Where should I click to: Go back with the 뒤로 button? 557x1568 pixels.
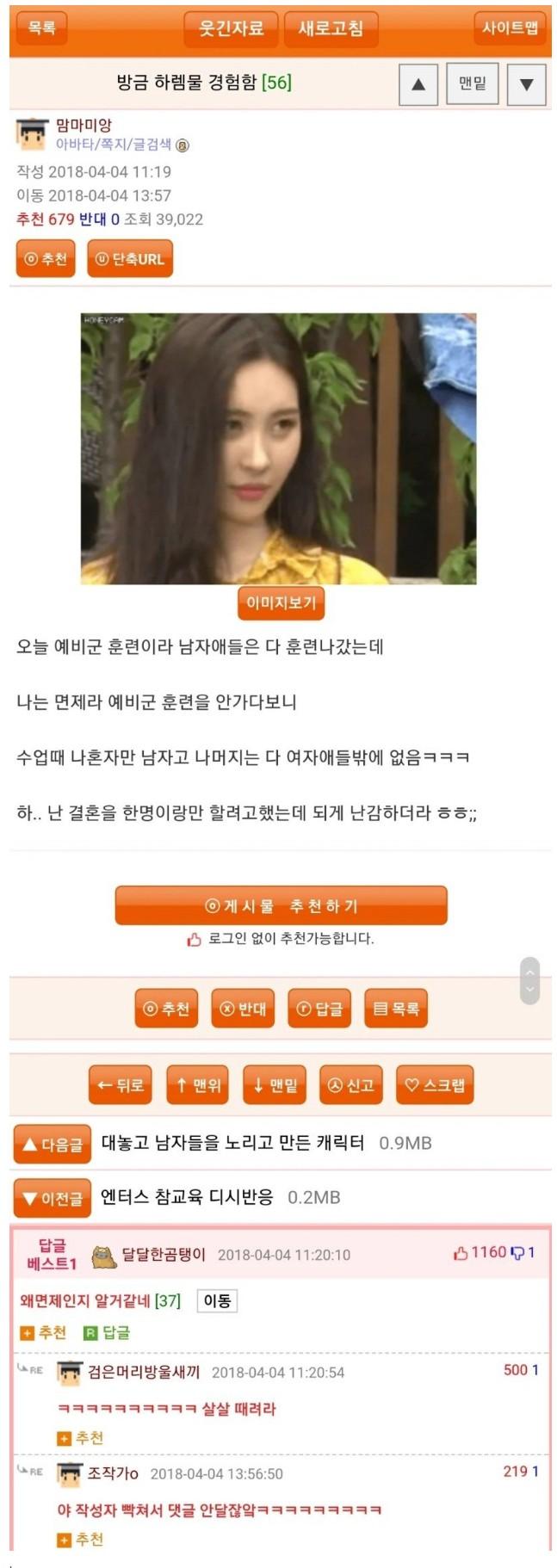(x=121, y=1085)
